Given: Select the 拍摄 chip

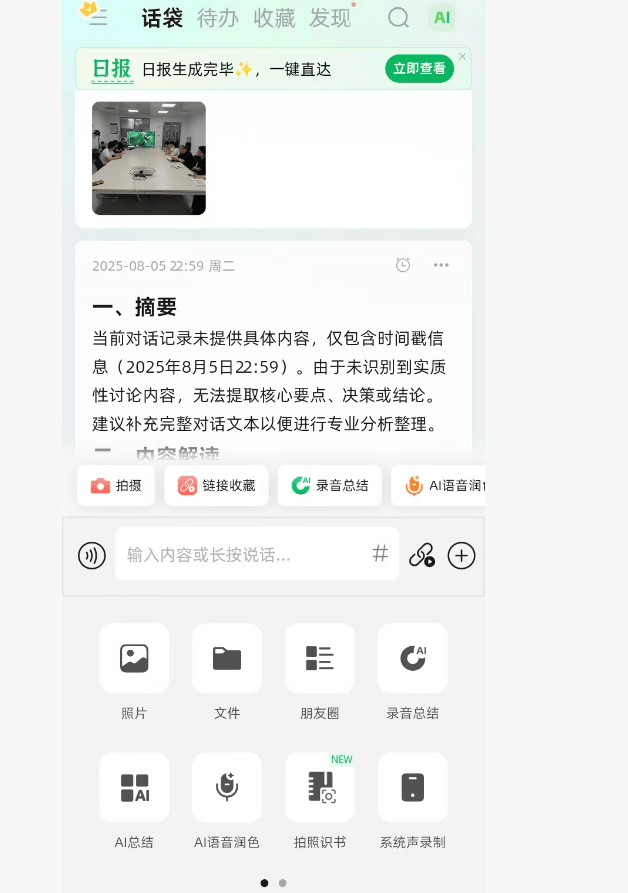Looking at the screenshot, I should pyautogui.click(x=116, y=486).
